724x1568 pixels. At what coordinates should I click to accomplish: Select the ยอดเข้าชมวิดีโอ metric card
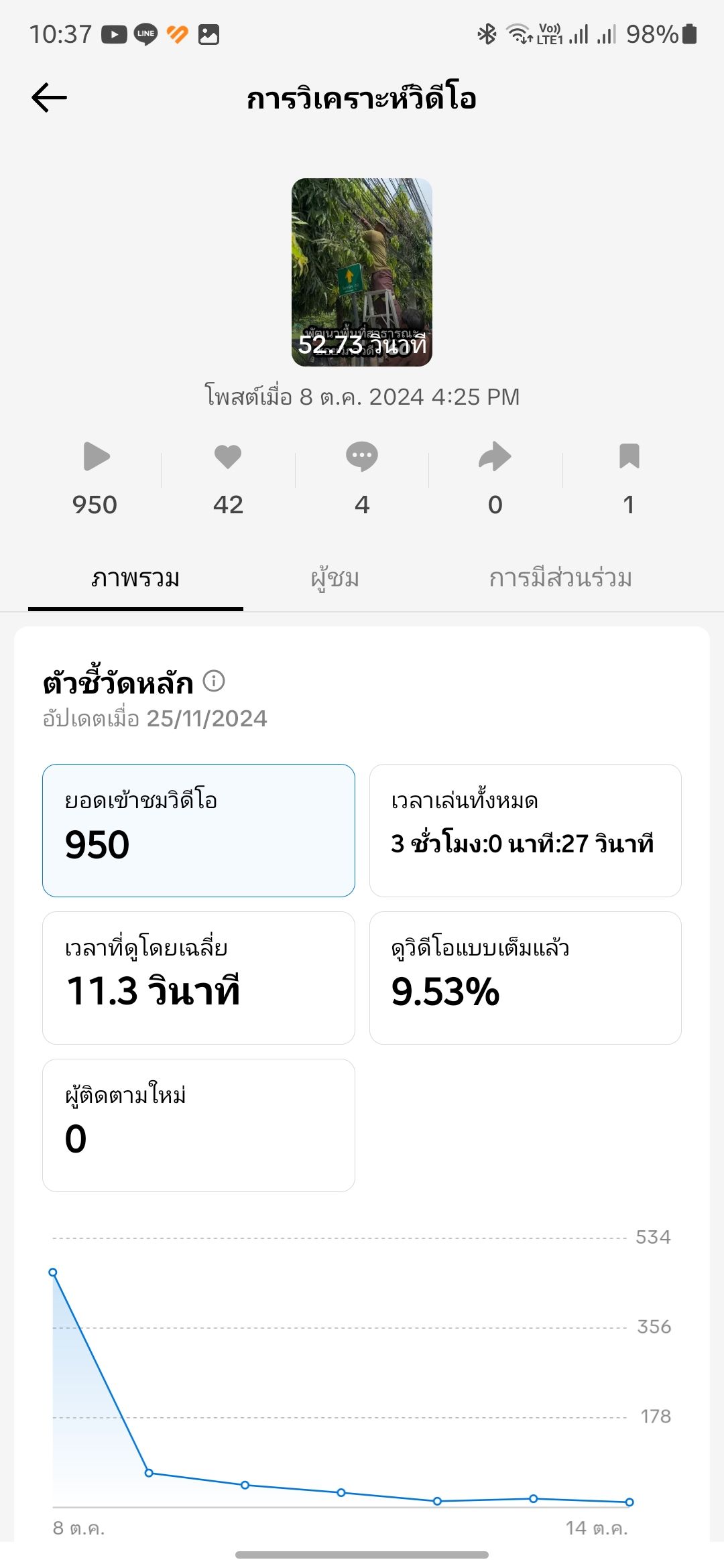pyautogui.click(x=198, y=830)
